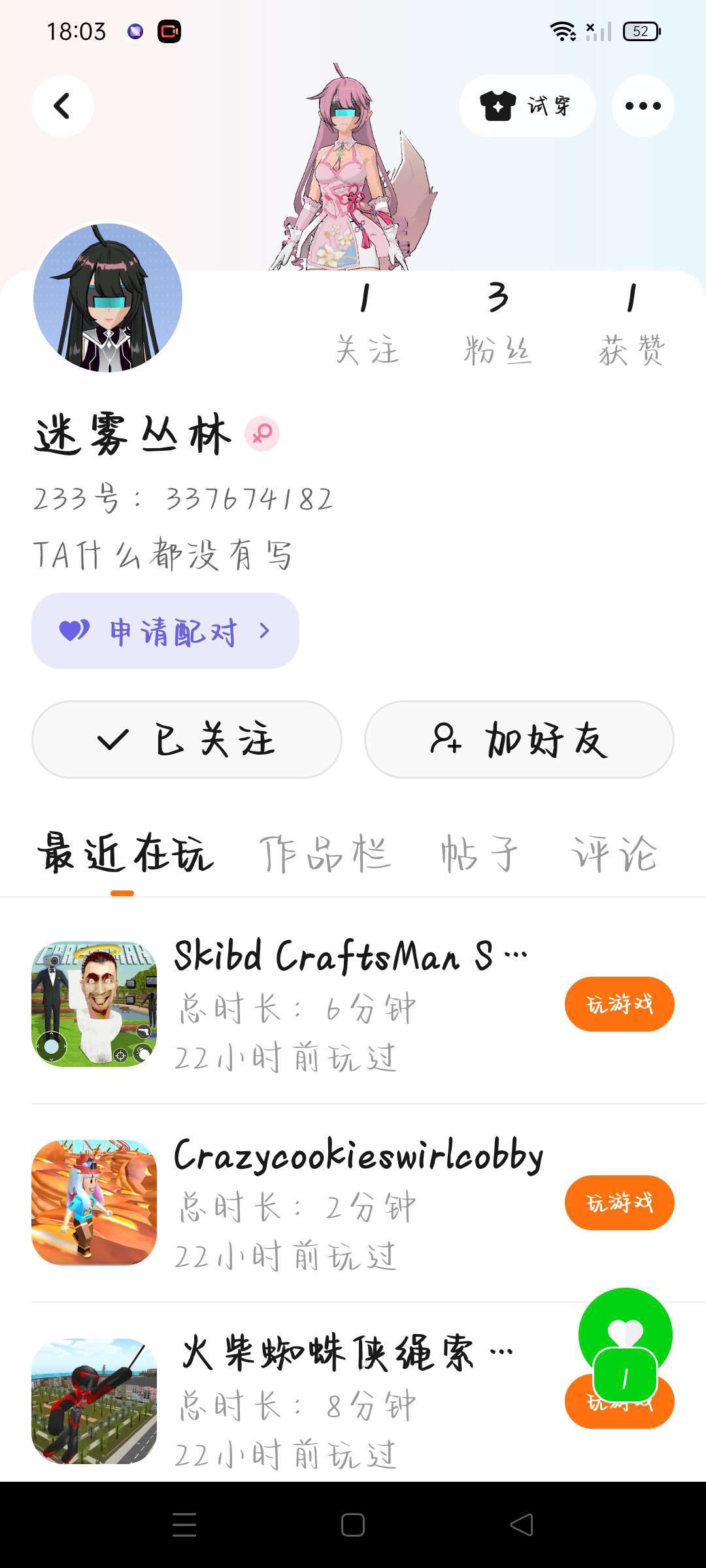The width and height of the screenshot is (706, 1568).
Task: Tap 加好友 to add friend
Action: [519, 740]
